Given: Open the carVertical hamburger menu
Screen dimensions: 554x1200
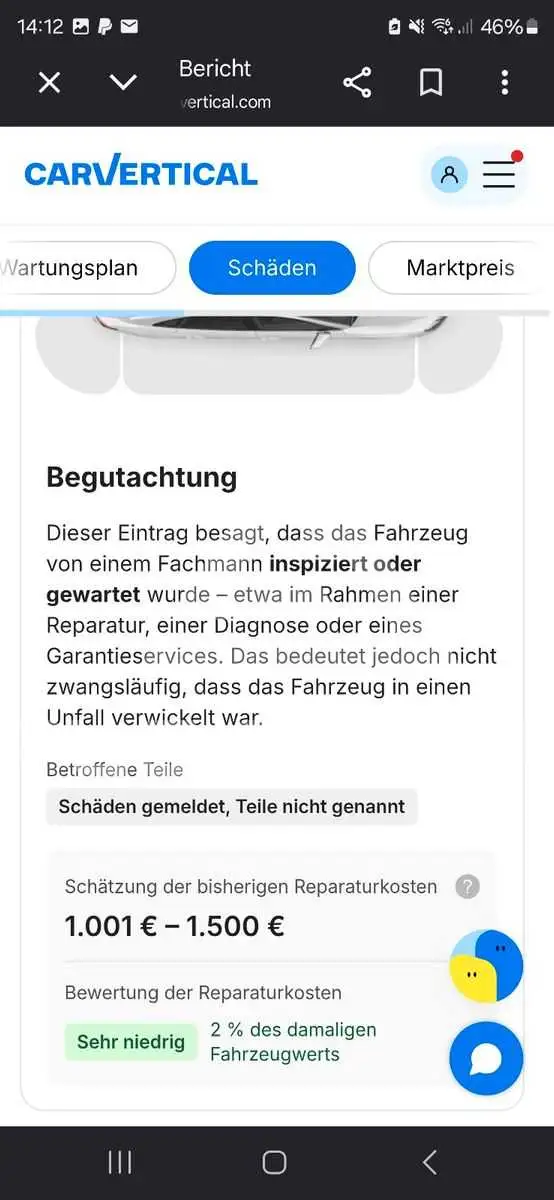Looking at the screenshot, I should tap(499, 175).
